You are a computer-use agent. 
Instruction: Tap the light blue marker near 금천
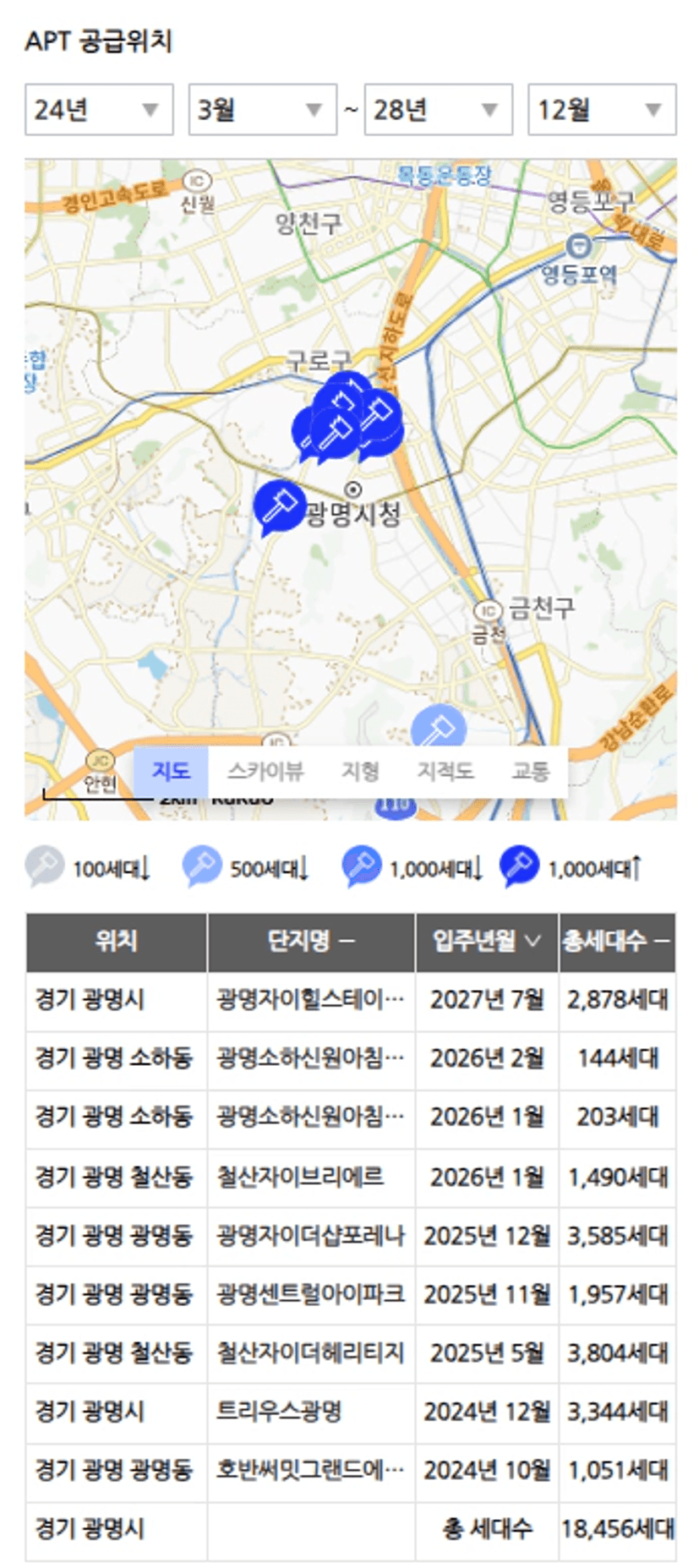pyautogui.click(x=438, y=727)
